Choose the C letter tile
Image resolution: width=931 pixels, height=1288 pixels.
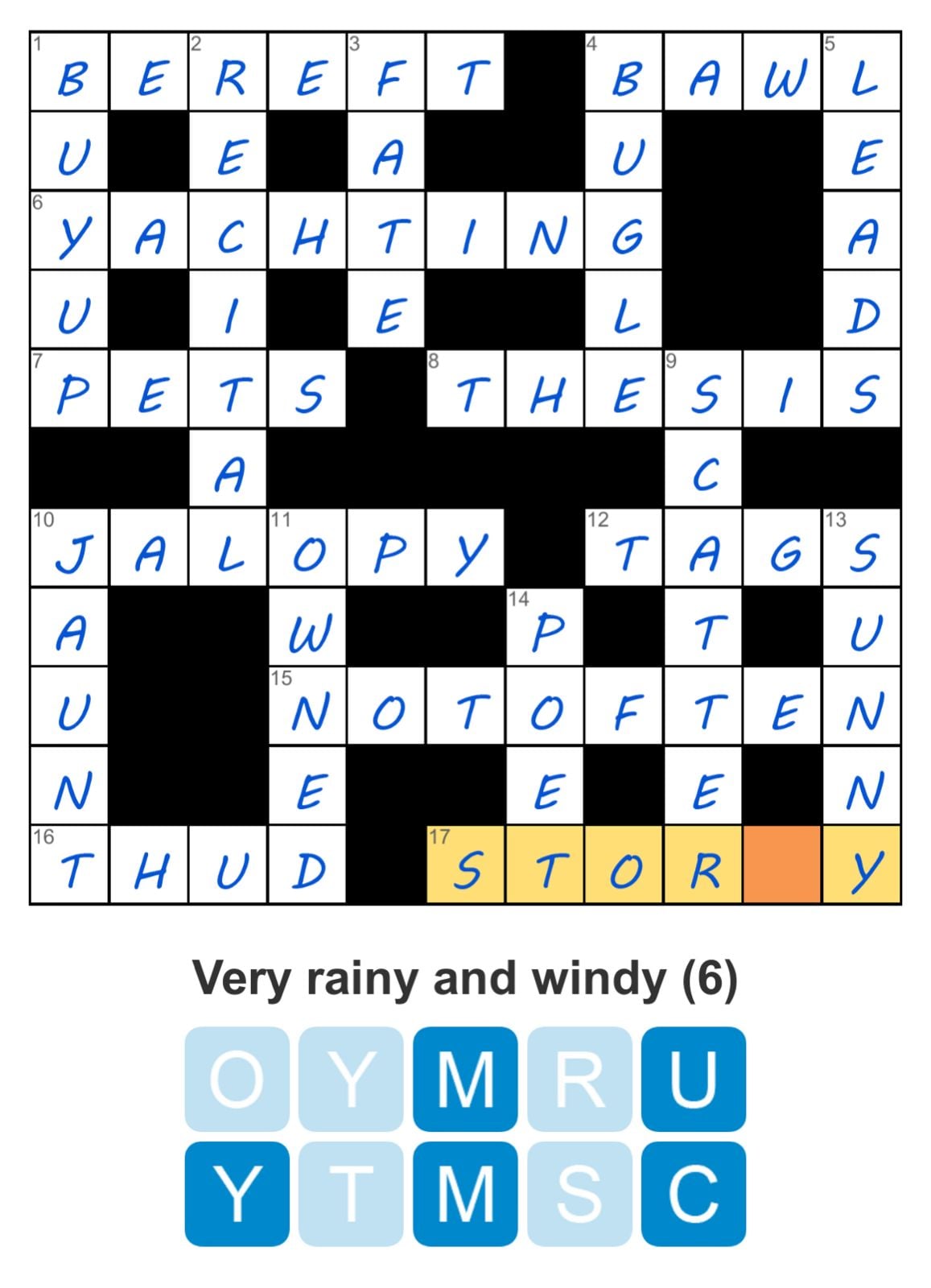click(693, 1193)
